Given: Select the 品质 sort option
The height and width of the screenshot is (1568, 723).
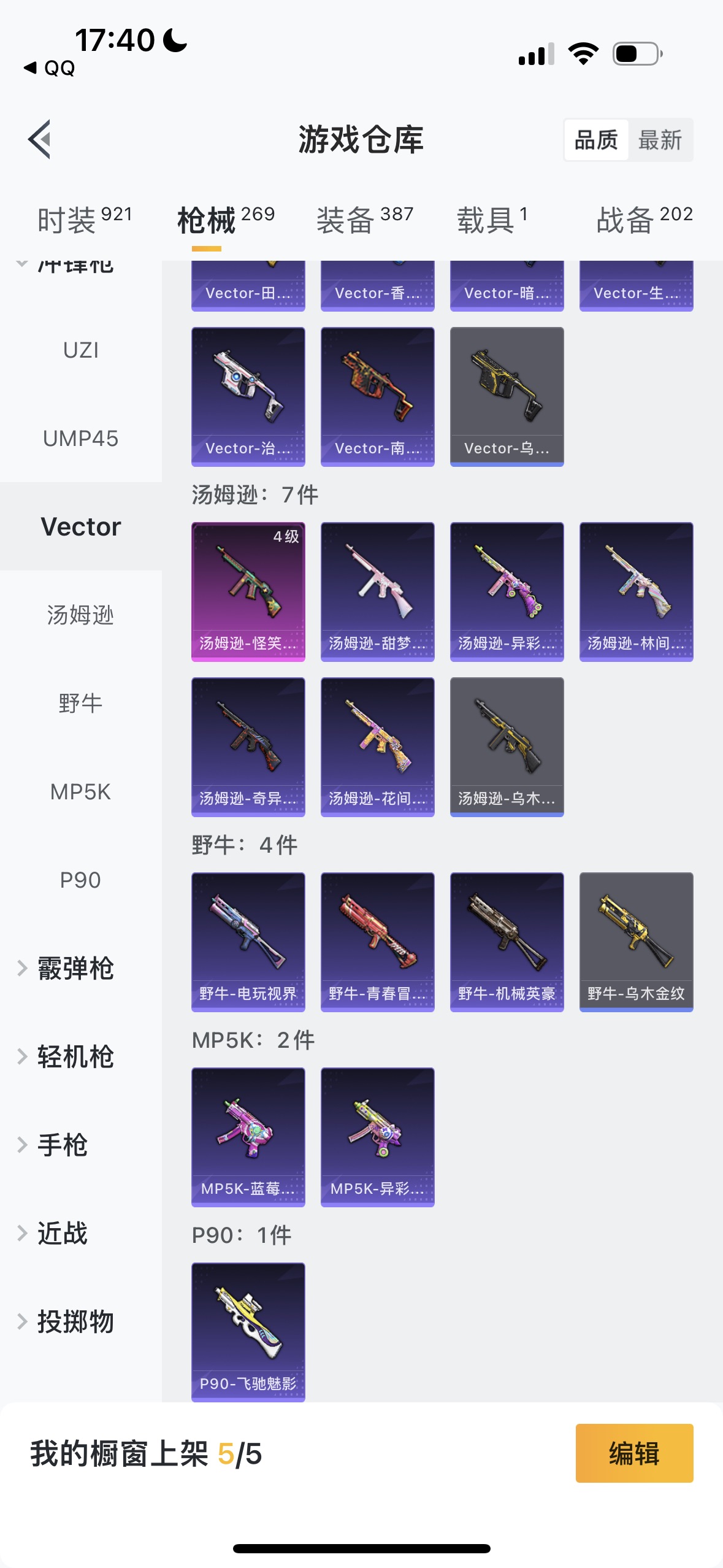Looking at the screenshot, I should coord(595,140).
